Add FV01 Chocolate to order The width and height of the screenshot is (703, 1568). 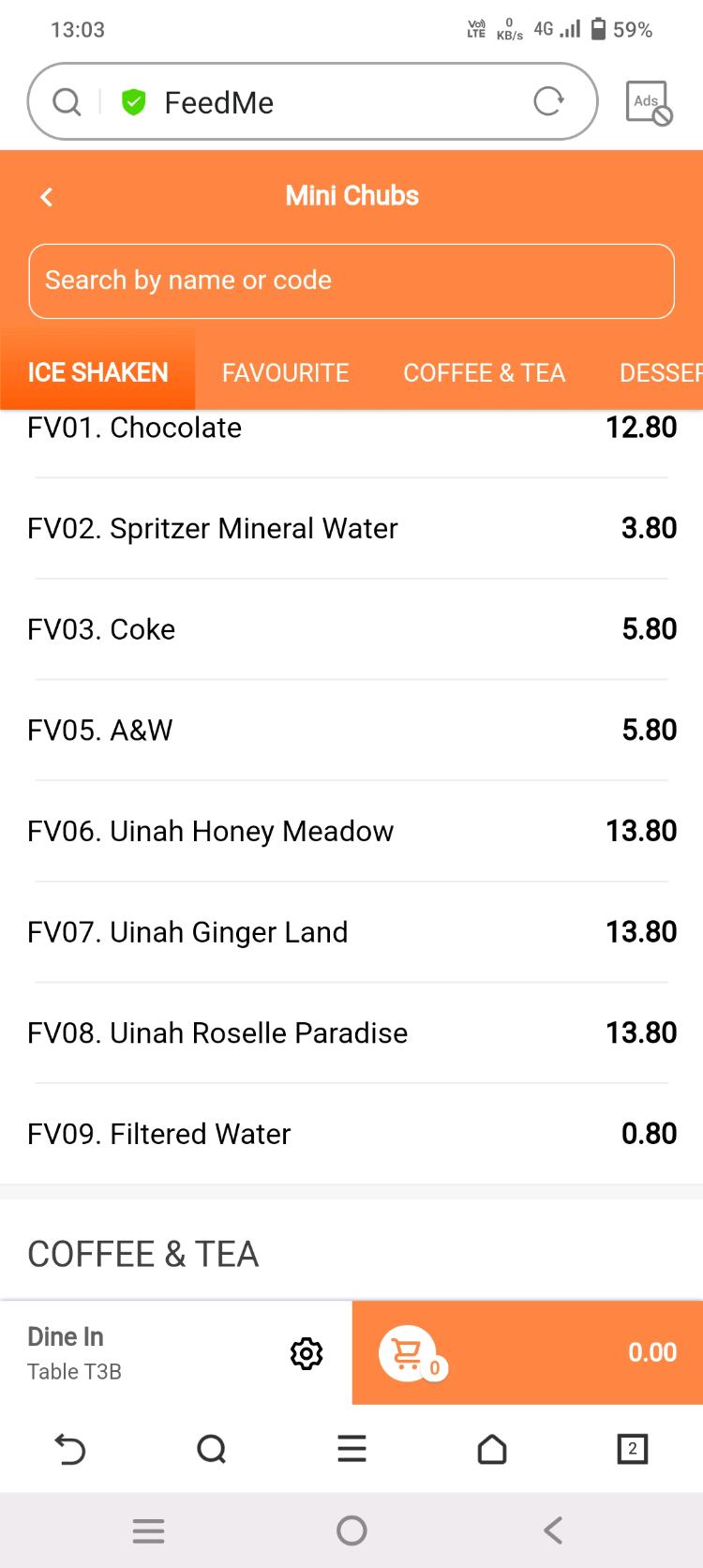coord(351,429)
